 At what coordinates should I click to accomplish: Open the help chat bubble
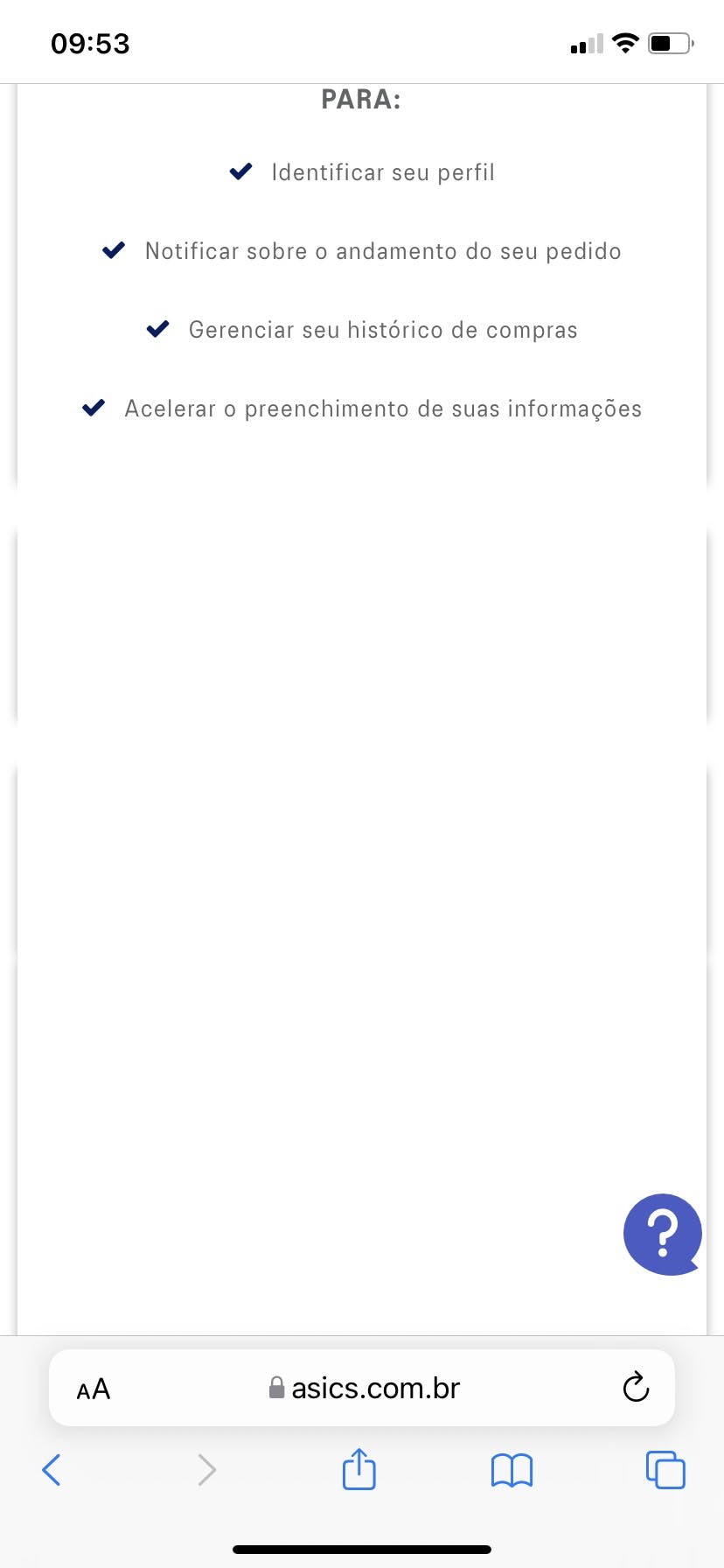(x=662, y=1233)
